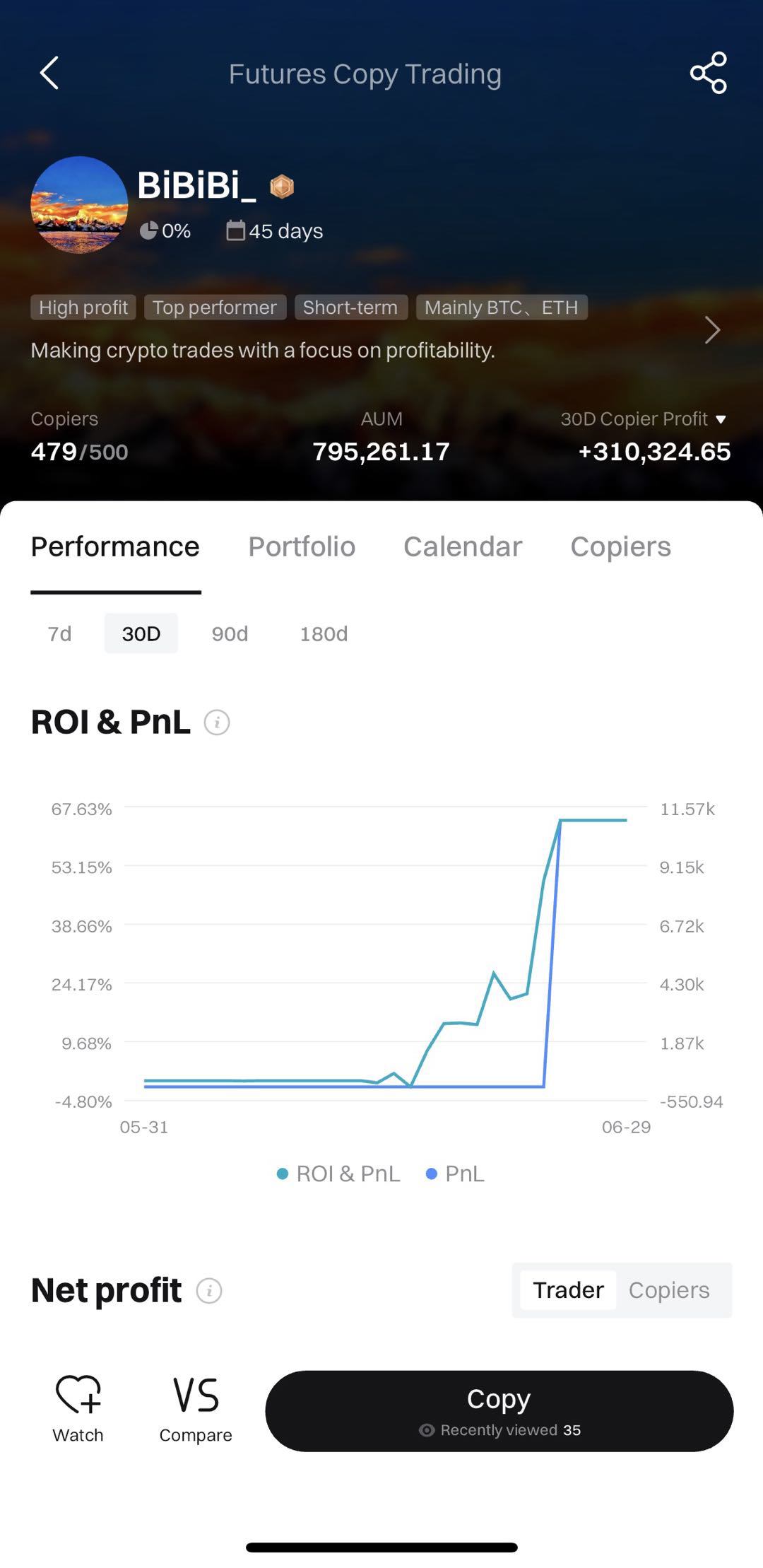The height and width of the screenshot is (1568, 763).
Task: Tap the ROI & PnL info icon
Action: pyautogui.click(x=217, y=722)
